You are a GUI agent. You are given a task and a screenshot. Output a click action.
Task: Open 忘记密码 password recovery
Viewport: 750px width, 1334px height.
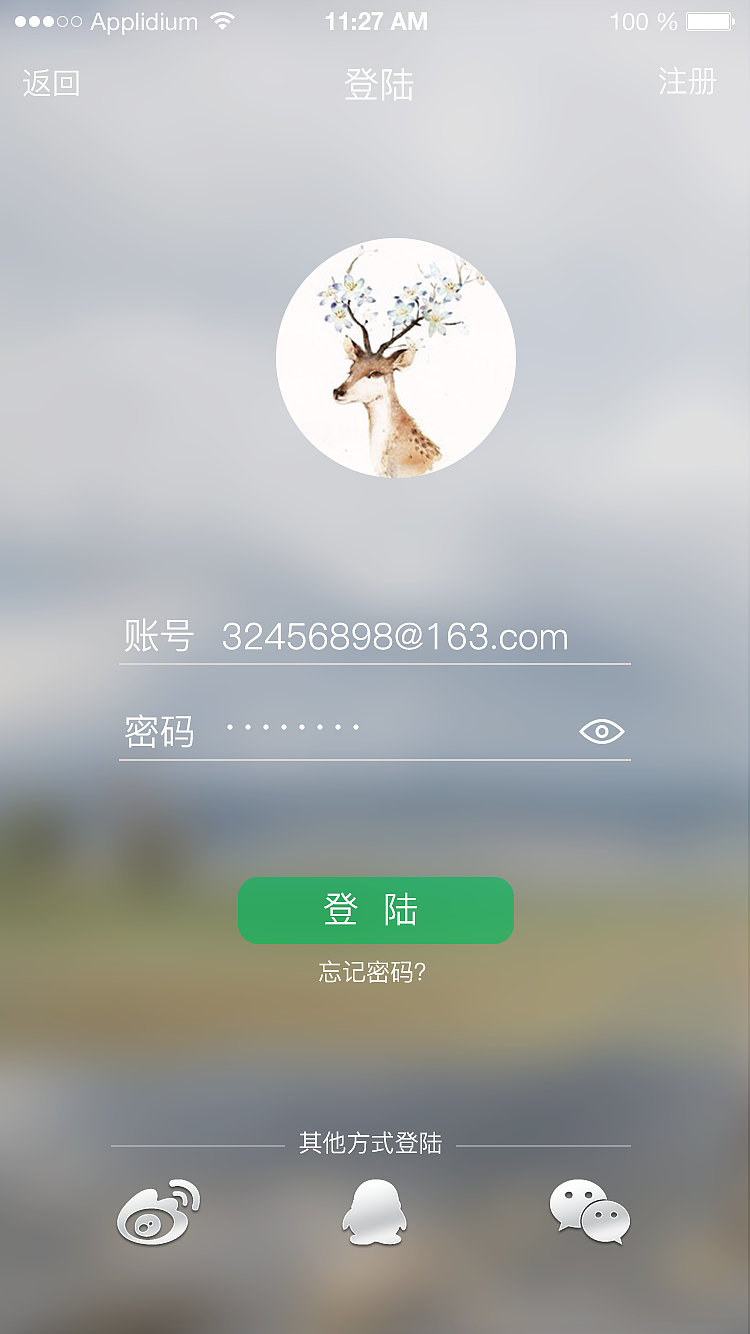pos(375,970)
